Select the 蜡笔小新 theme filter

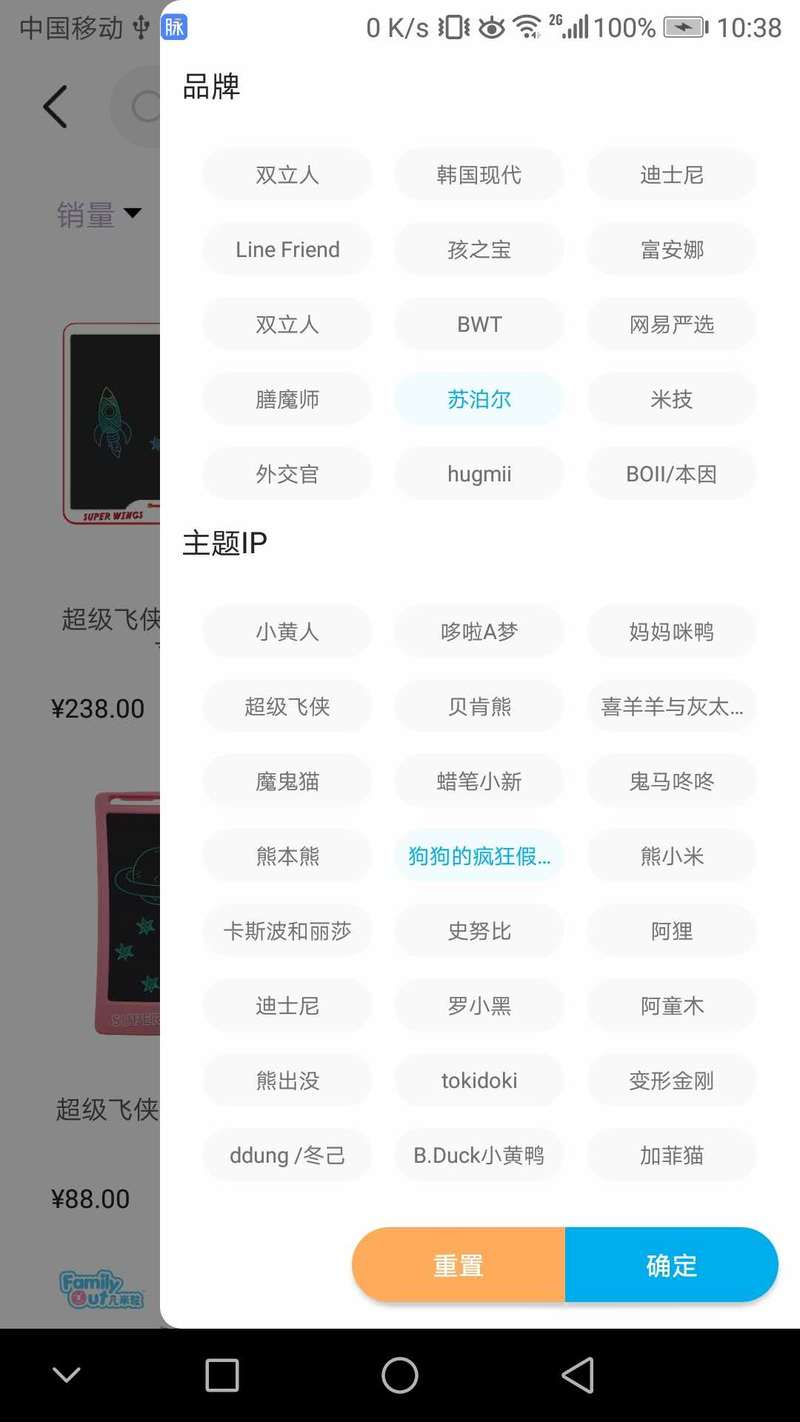[x=479, y=782]
